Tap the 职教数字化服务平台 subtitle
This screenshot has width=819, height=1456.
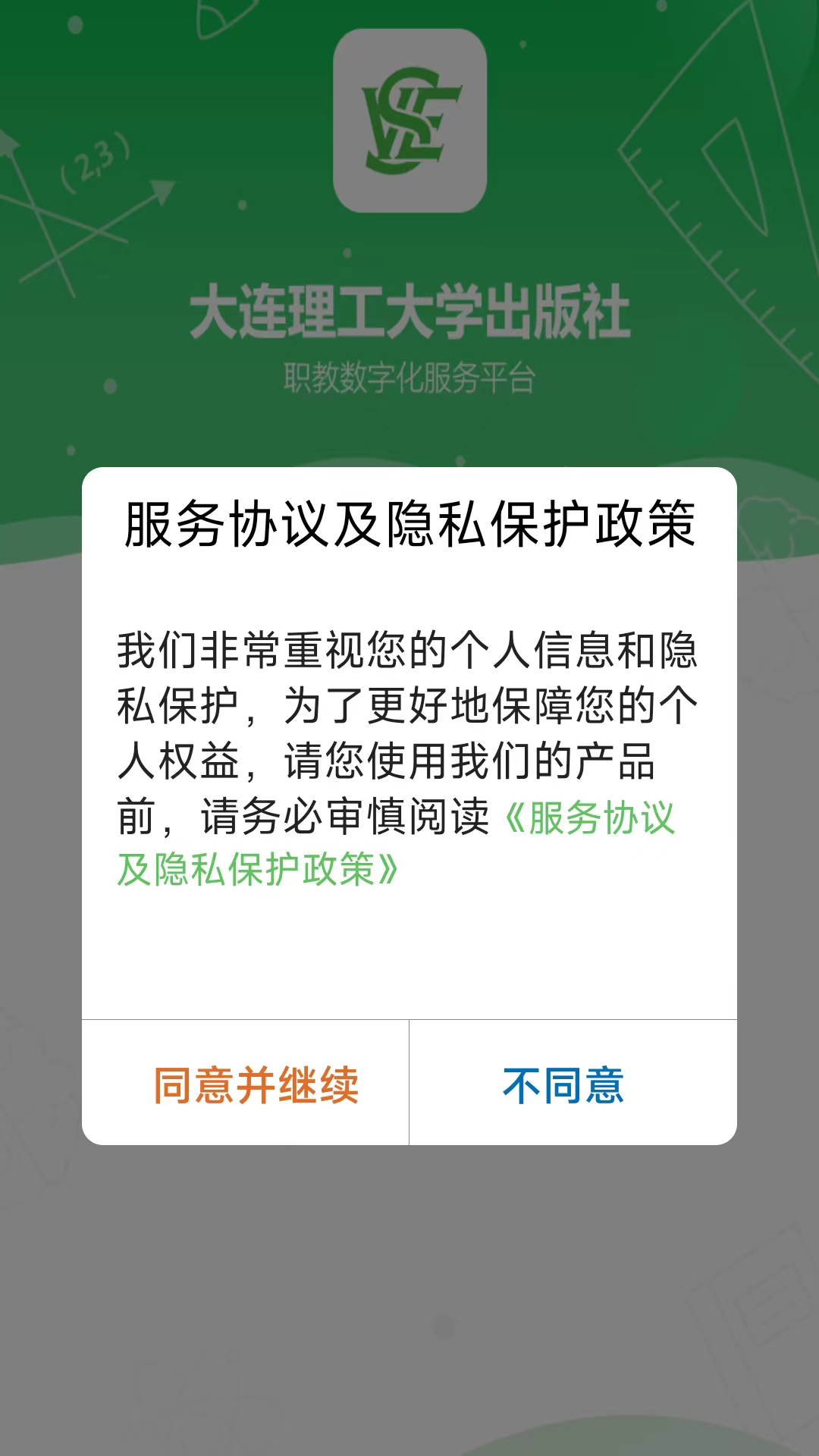tap(409, 375)
